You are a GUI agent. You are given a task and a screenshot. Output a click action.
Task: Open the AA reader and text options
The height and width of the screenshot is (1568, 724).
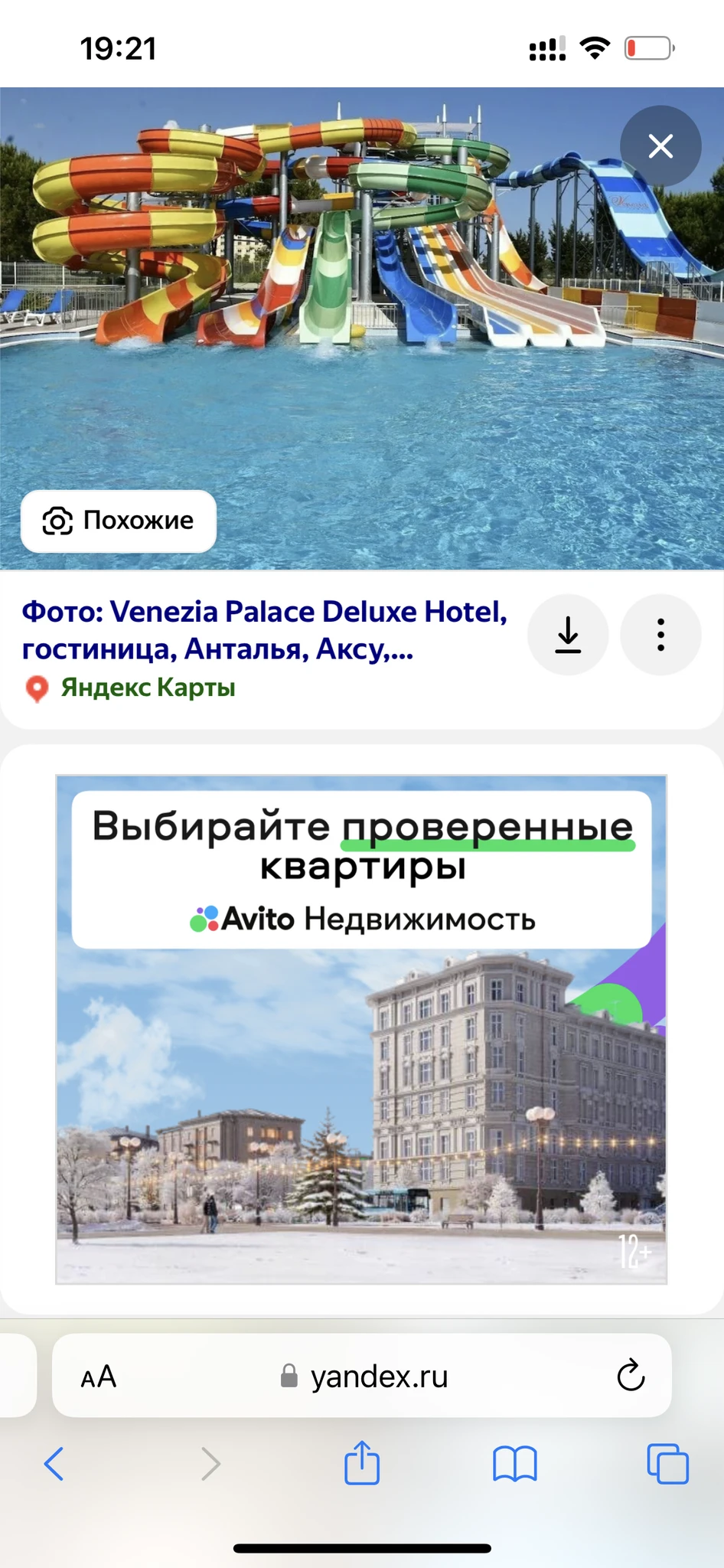coord(99,1377)
